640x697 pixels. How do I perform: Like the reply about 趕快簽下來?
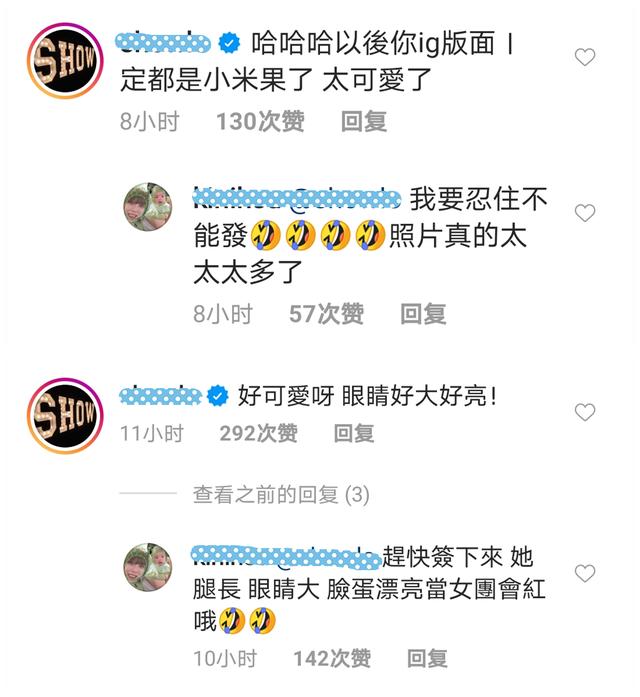coord(585,573)
